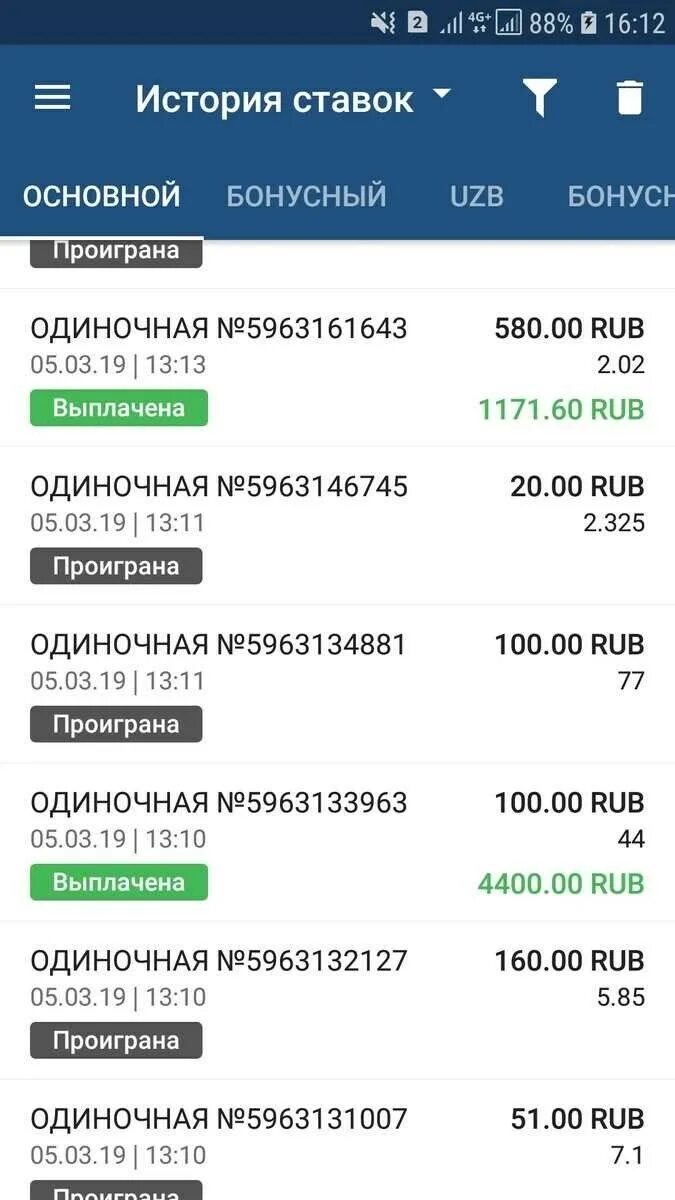View bet №5963134881
This screenshot has height=1200, width=675.
(x=337, y=684)
